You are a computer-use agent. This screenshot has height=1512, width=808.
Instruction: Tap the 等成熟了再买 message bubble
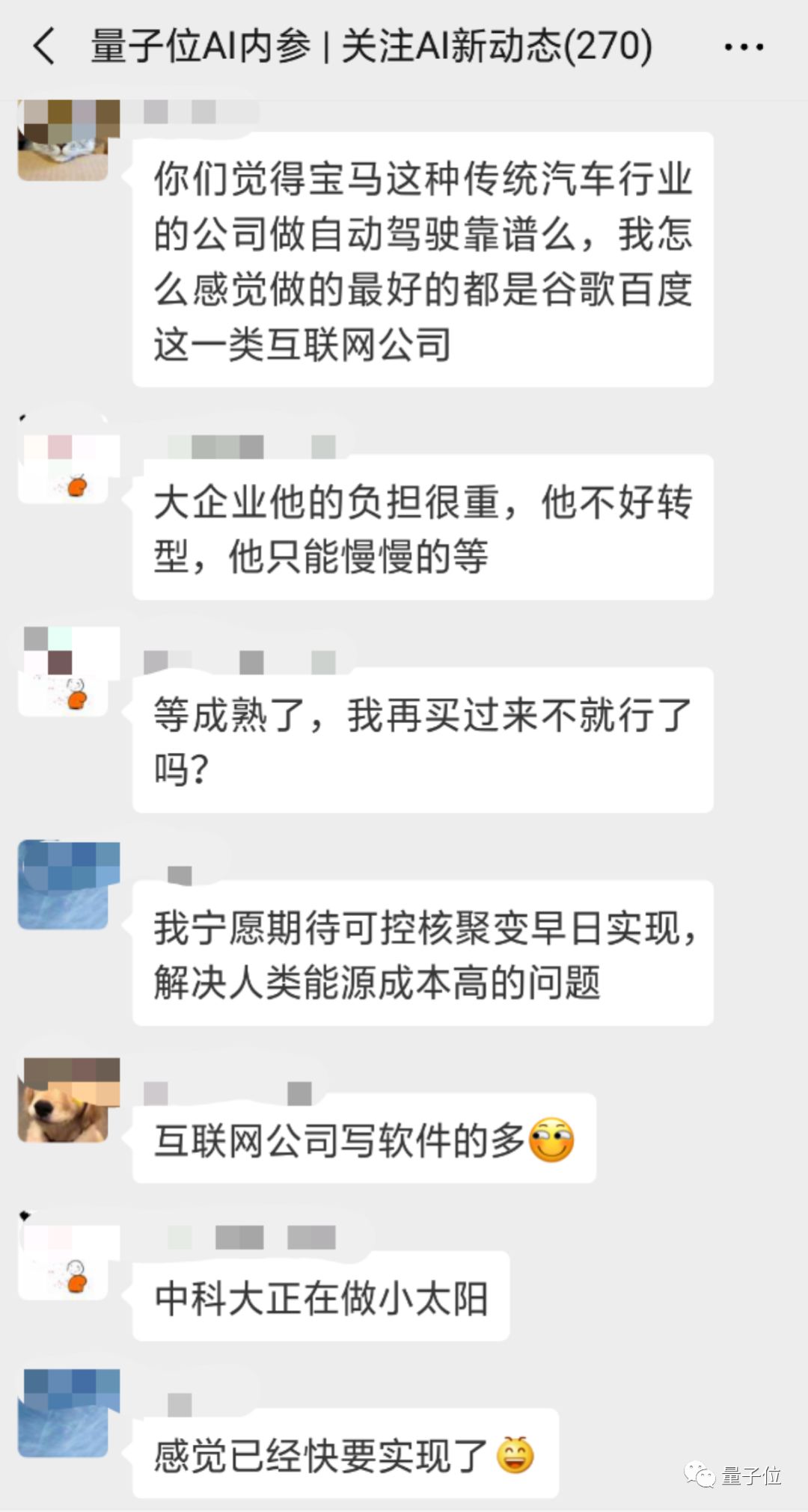pyautogui.click(x=423, y=740)
